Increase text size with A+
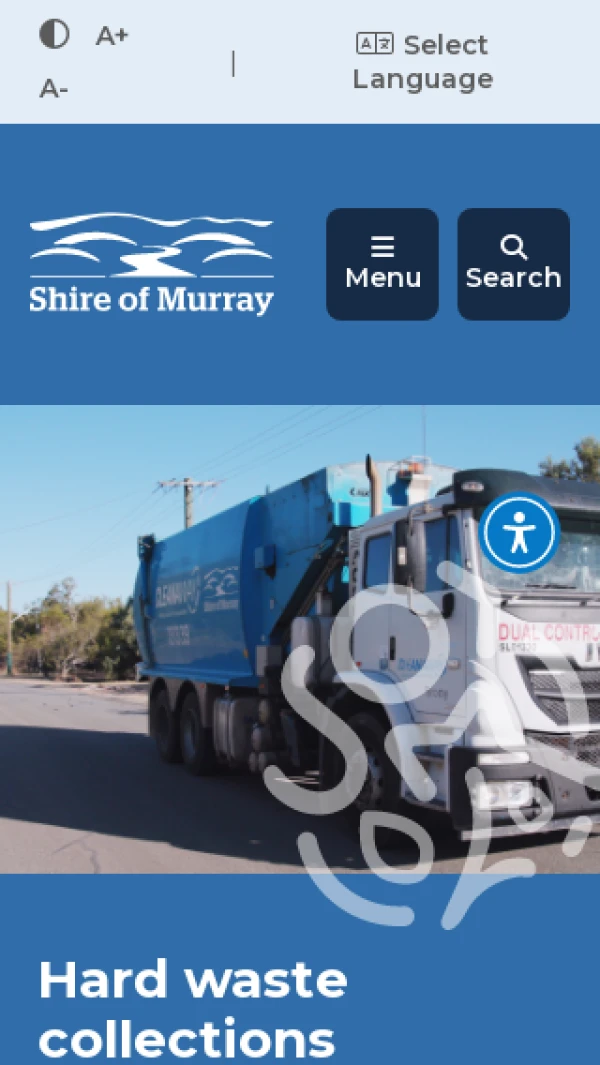 coord(112,37)
